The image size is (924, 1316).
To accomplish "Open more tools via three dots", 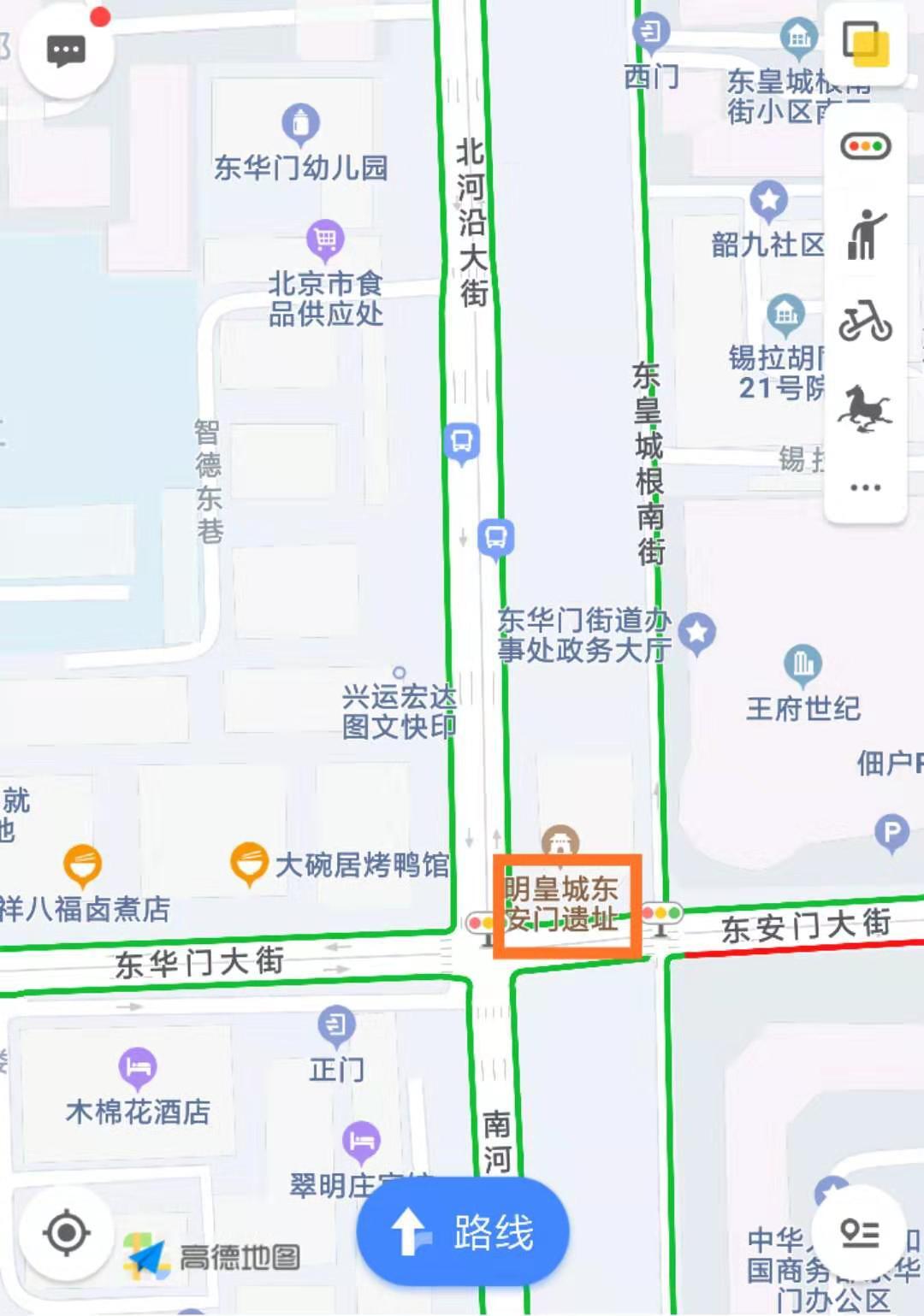I will [x=866, y=487].
